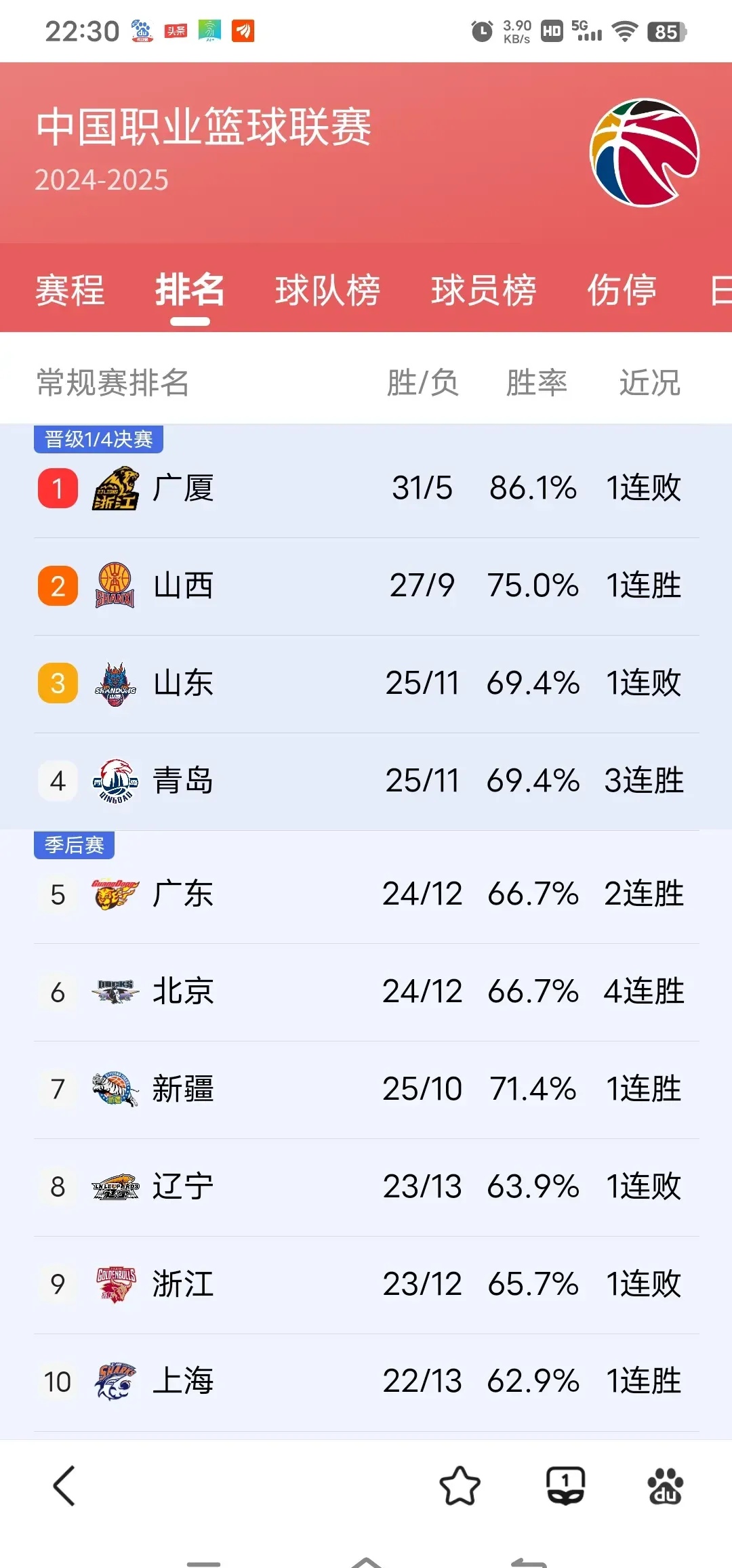Select the 广东 team row
Viewport: 732px width, 1568px height.
coord(366,894)
